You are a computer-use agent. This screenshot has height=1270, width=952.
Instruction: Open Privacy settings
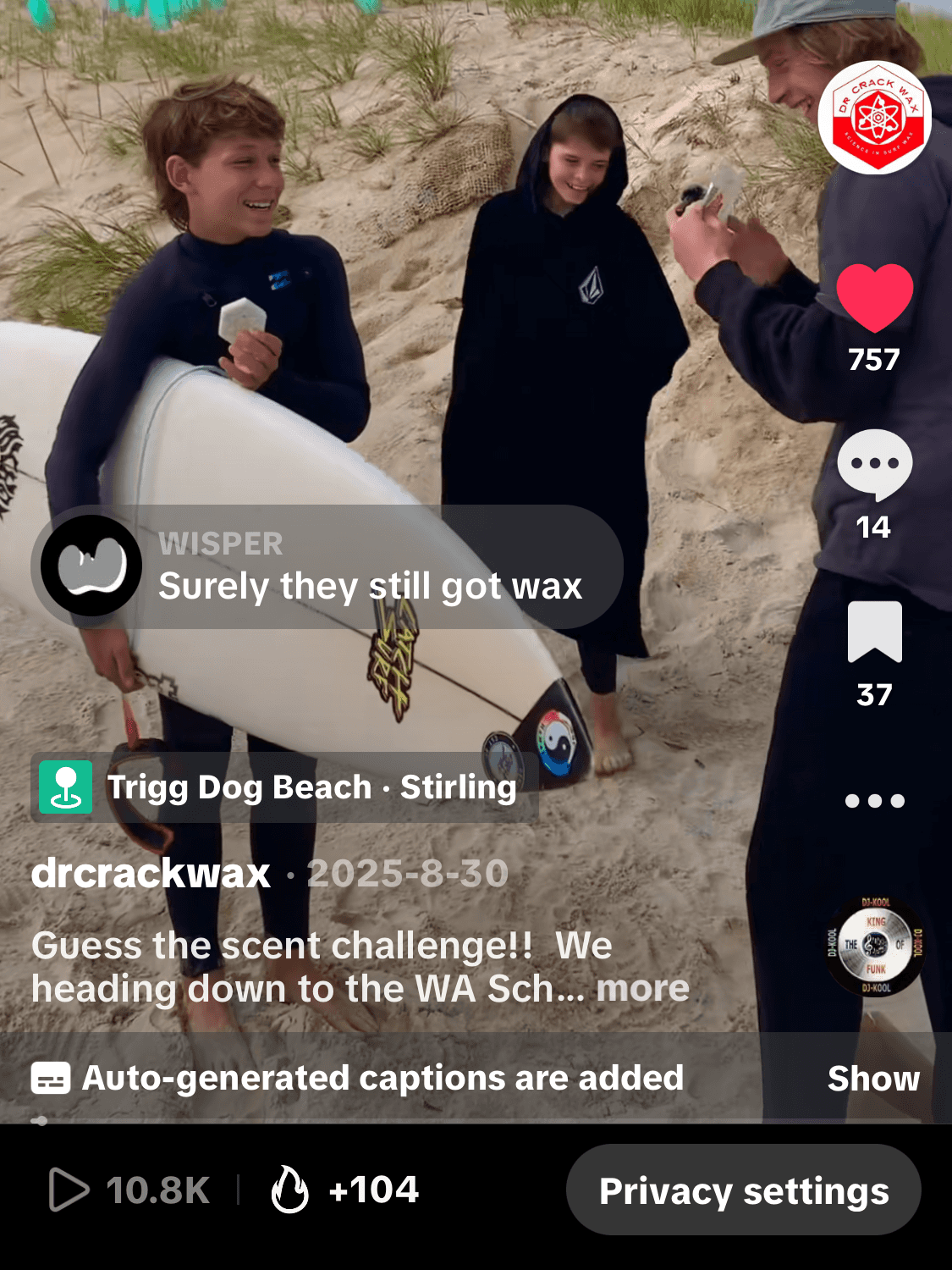743,1190
